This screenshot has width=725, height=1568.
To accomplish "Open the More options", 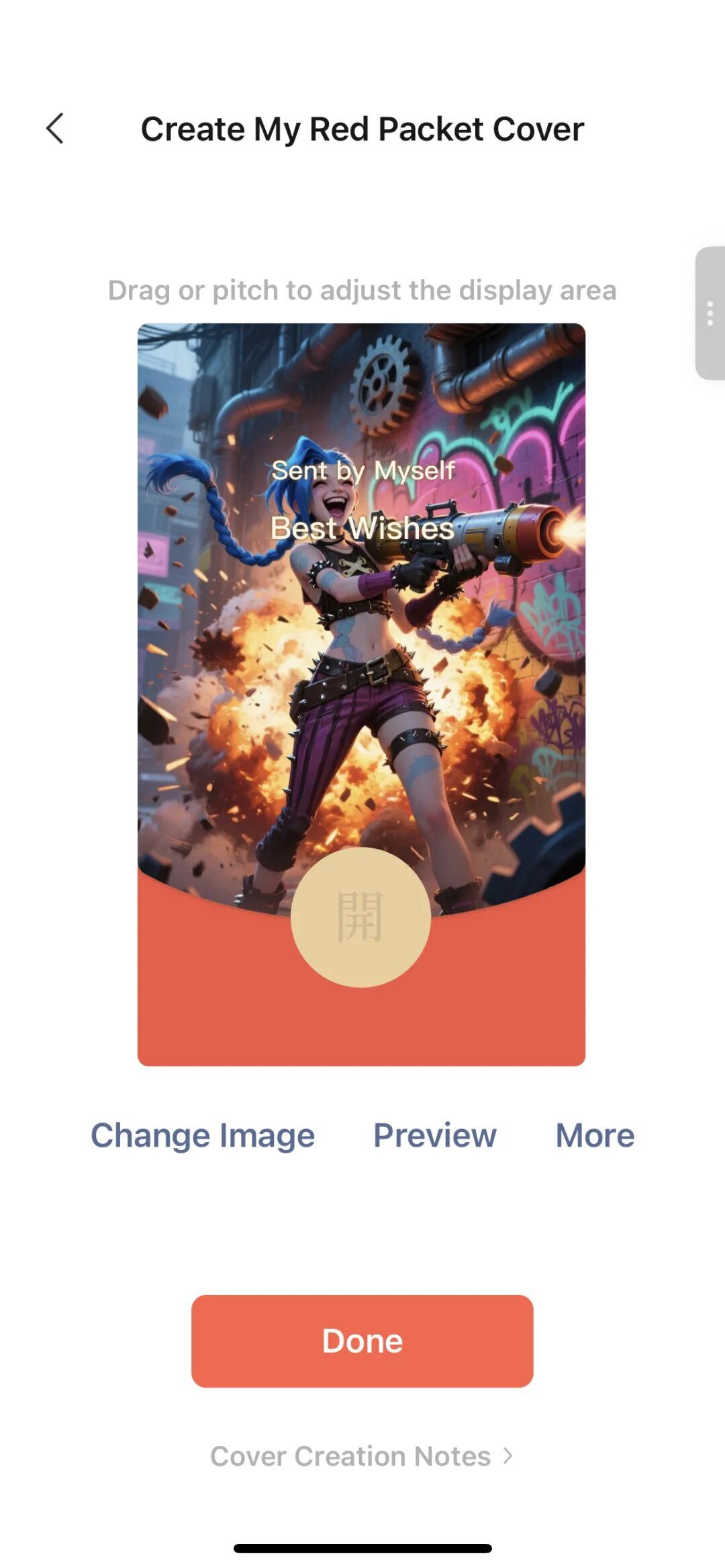I will tap(595, 1135).
